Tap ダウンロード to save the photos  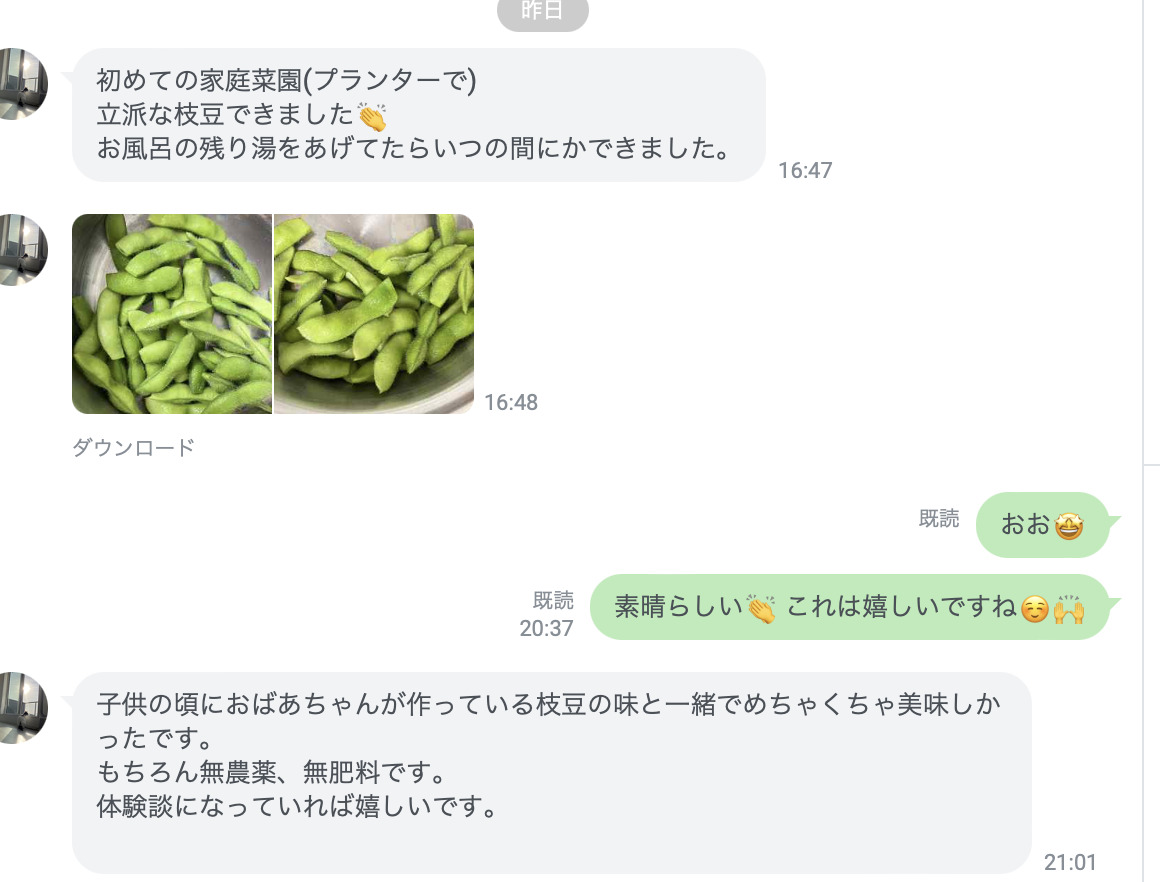point(133,448)
